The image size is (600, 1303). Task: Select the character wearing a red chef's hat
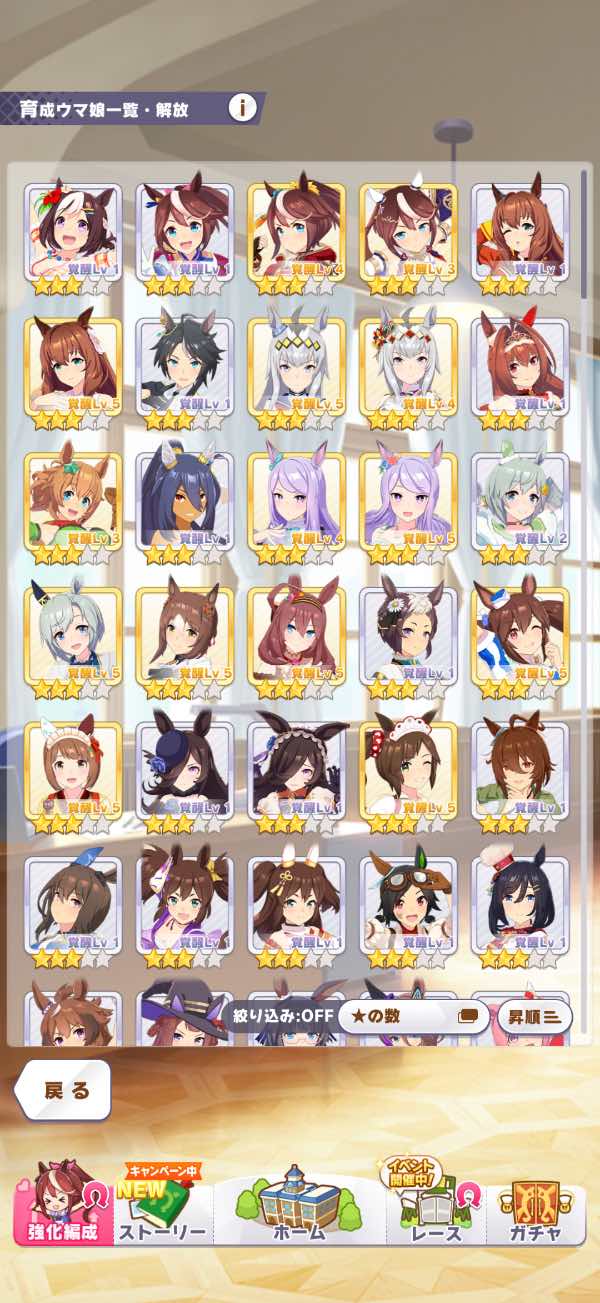pyautogui.click(x=520, y=903)
